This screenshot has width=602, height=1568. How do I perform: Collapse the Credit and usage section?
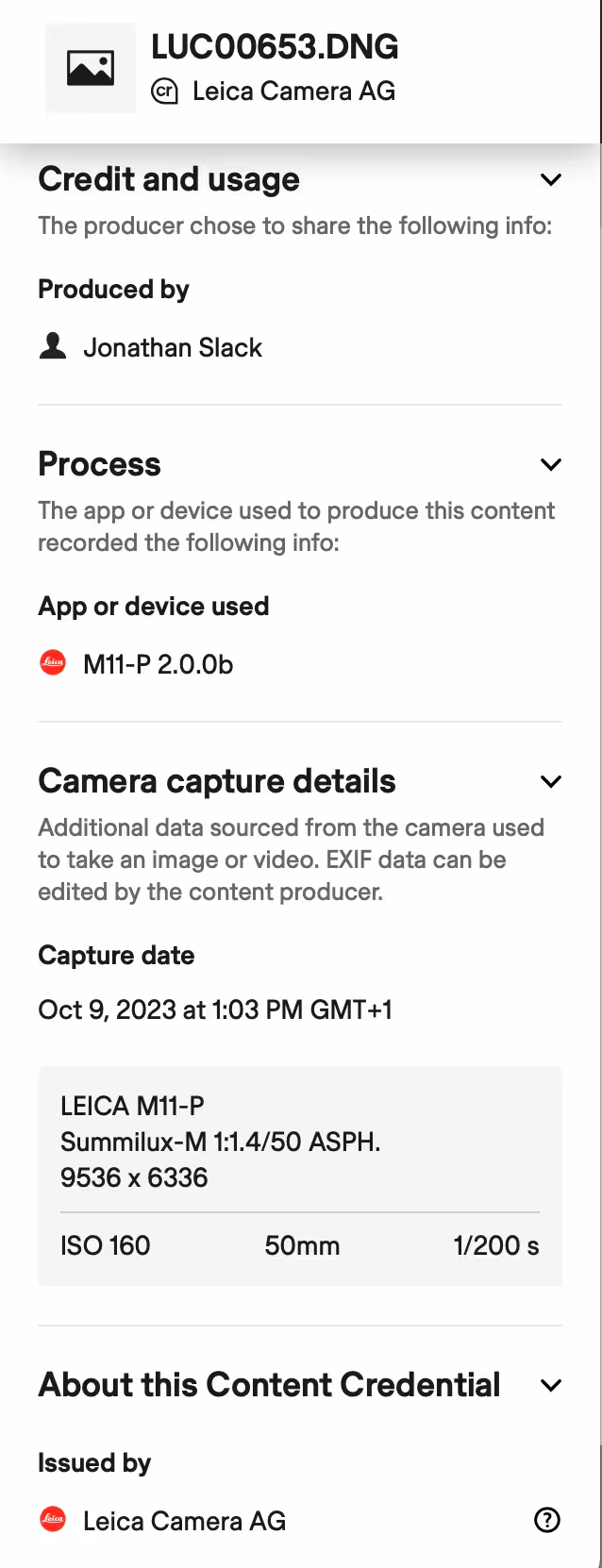click(551, 179)
